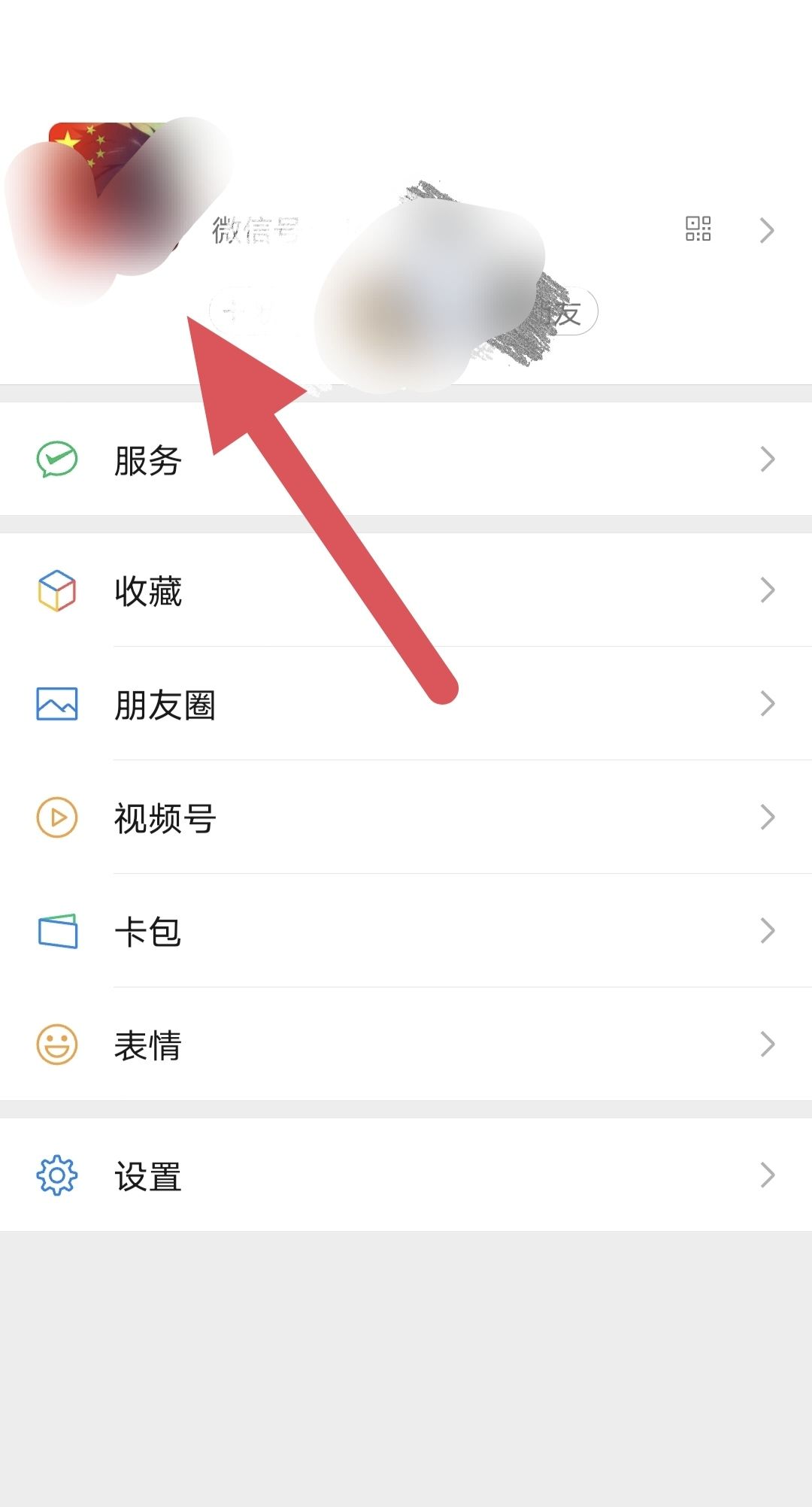Click the Channels (视频号) play icon

(56, 817)
